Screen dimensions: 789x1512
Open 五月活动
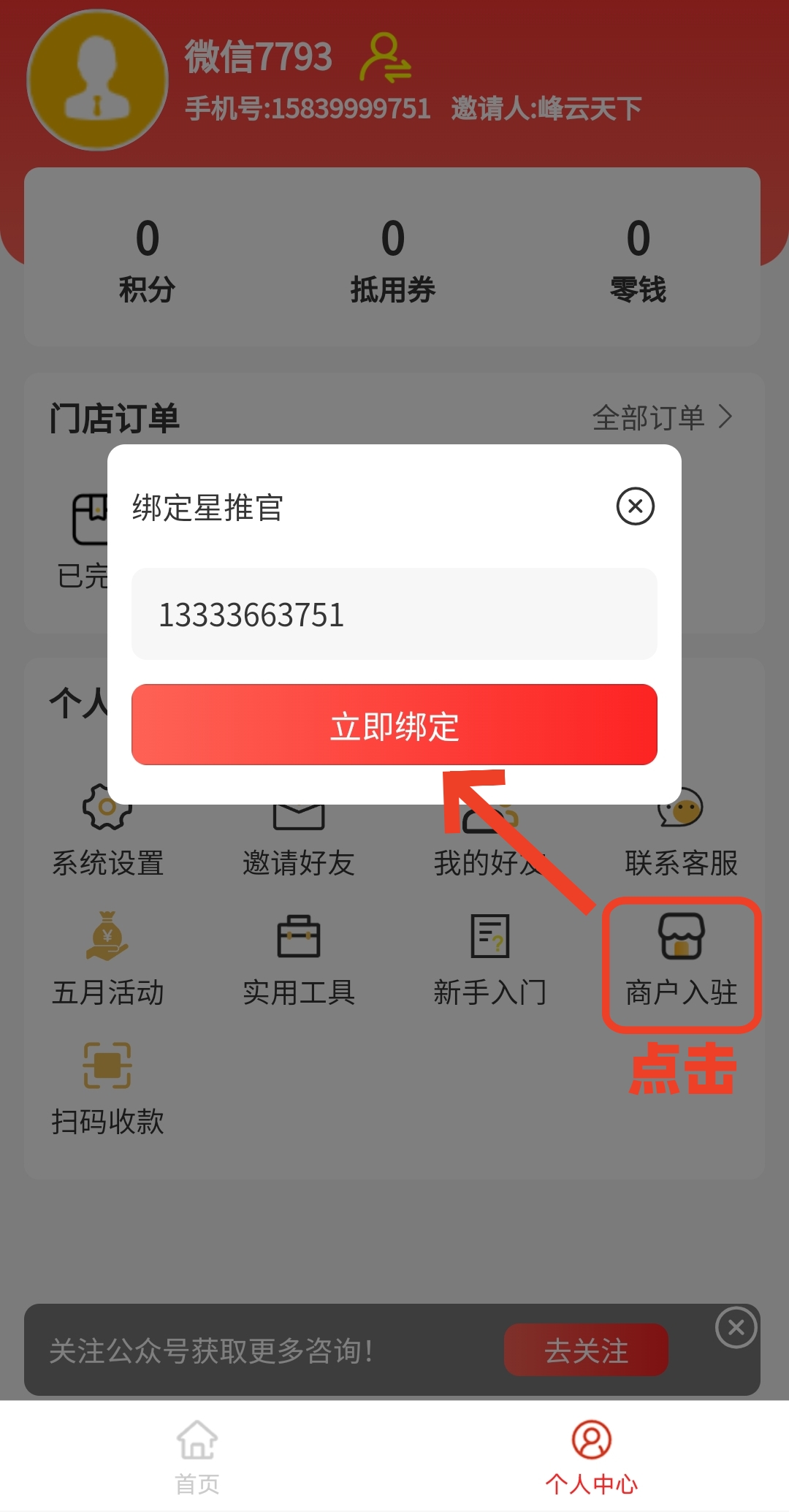107,959
